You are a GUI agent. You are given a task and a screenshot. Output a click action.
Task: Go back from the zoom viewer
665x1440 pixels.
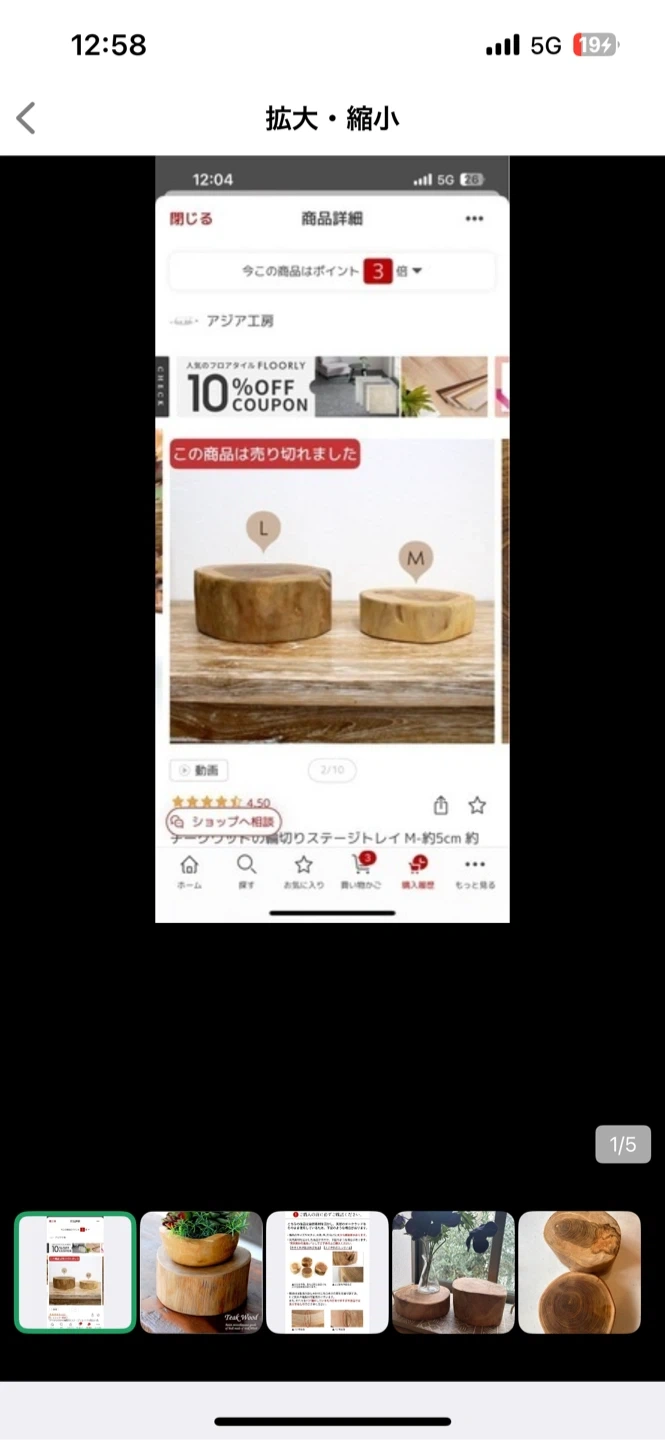[26, 119]
